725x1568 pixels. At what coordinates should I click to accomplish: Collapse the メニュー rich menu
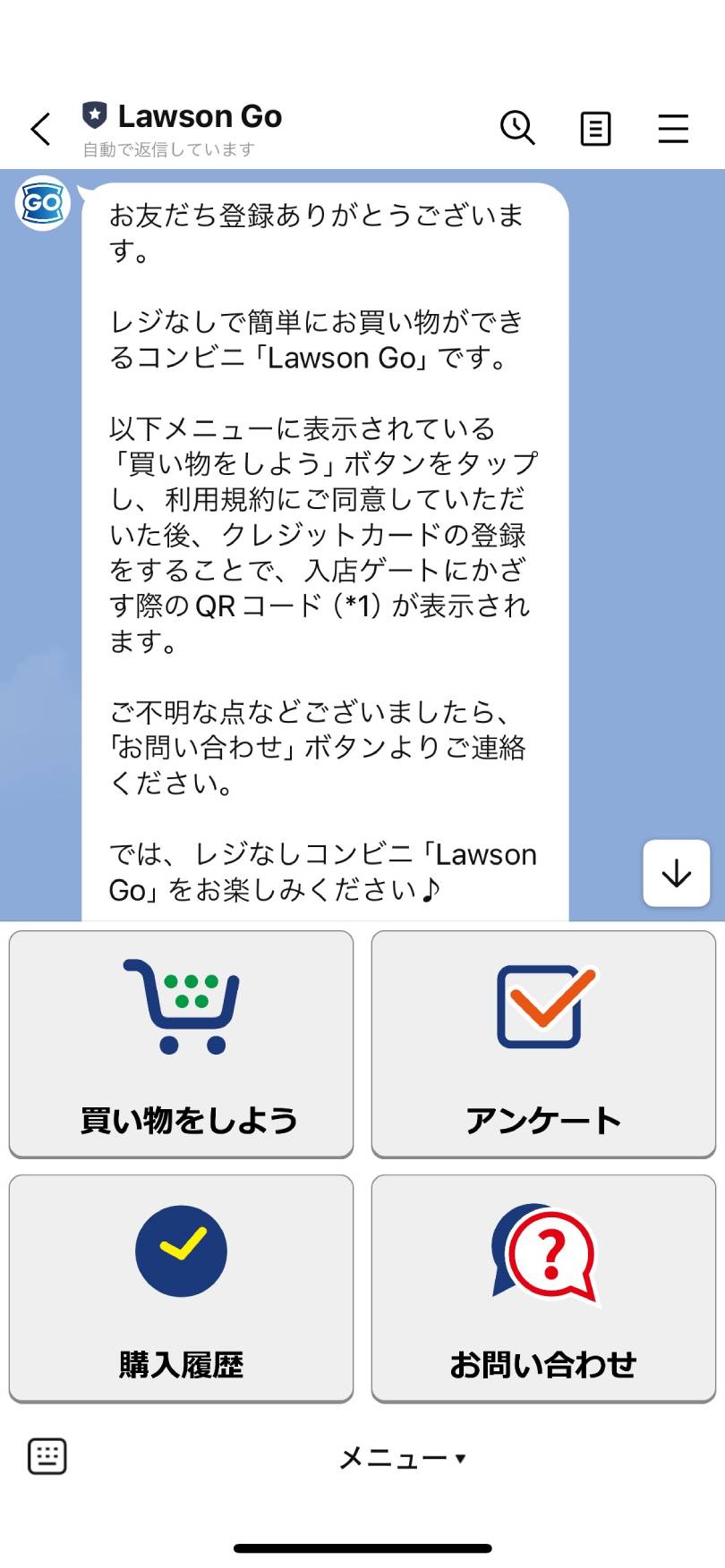point(402,1458)
